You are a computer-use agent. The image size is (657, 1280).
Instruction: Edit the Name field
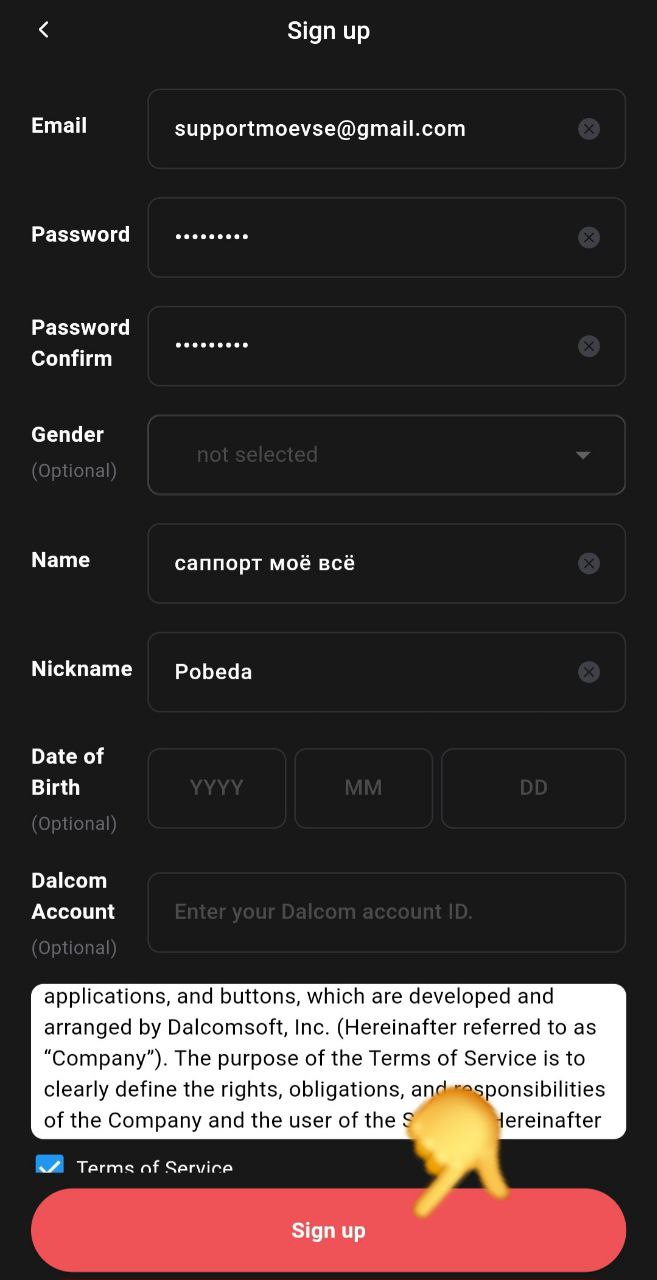coord(360,563)
